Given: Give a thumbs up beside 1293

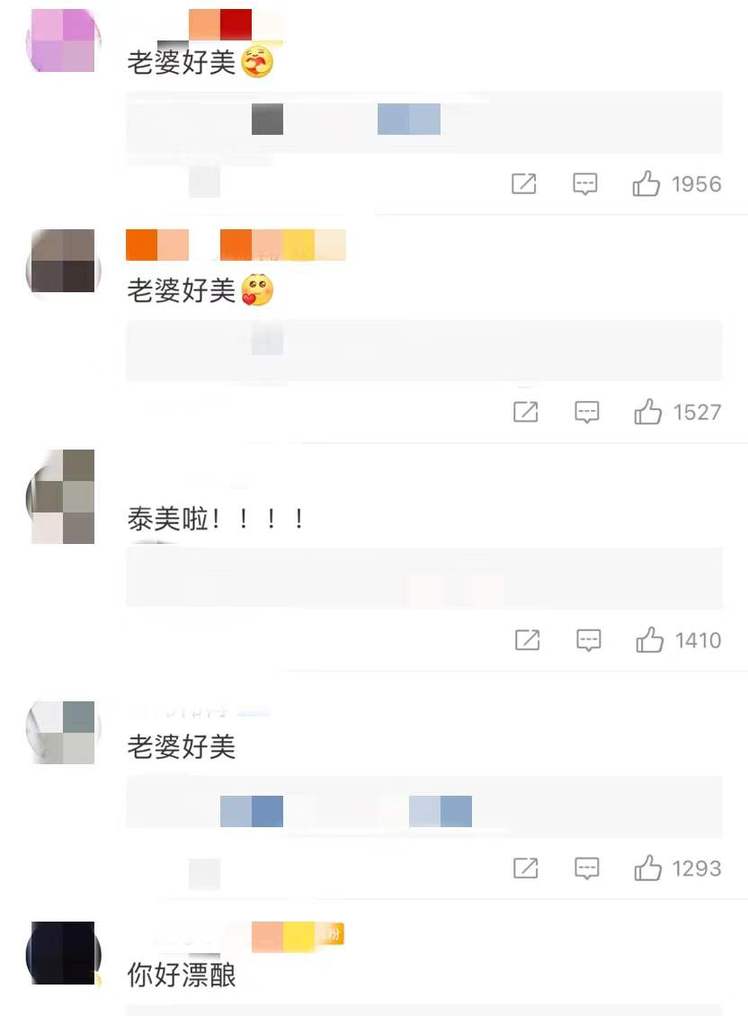Looking at the screenshot, I should pyautogui.click(x=648, y=868).
